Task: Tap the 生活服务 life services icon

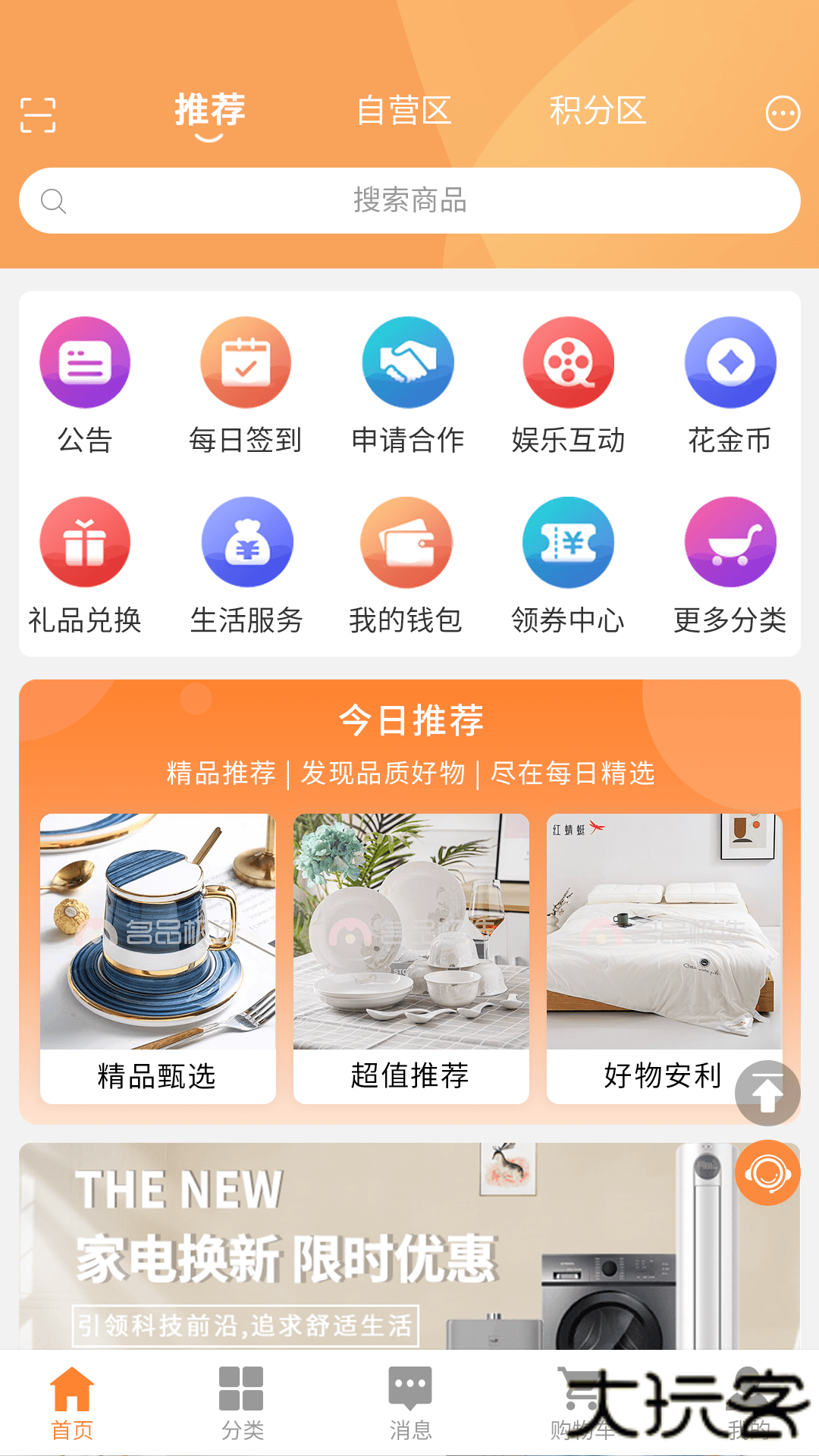Action: coord(246,542)
